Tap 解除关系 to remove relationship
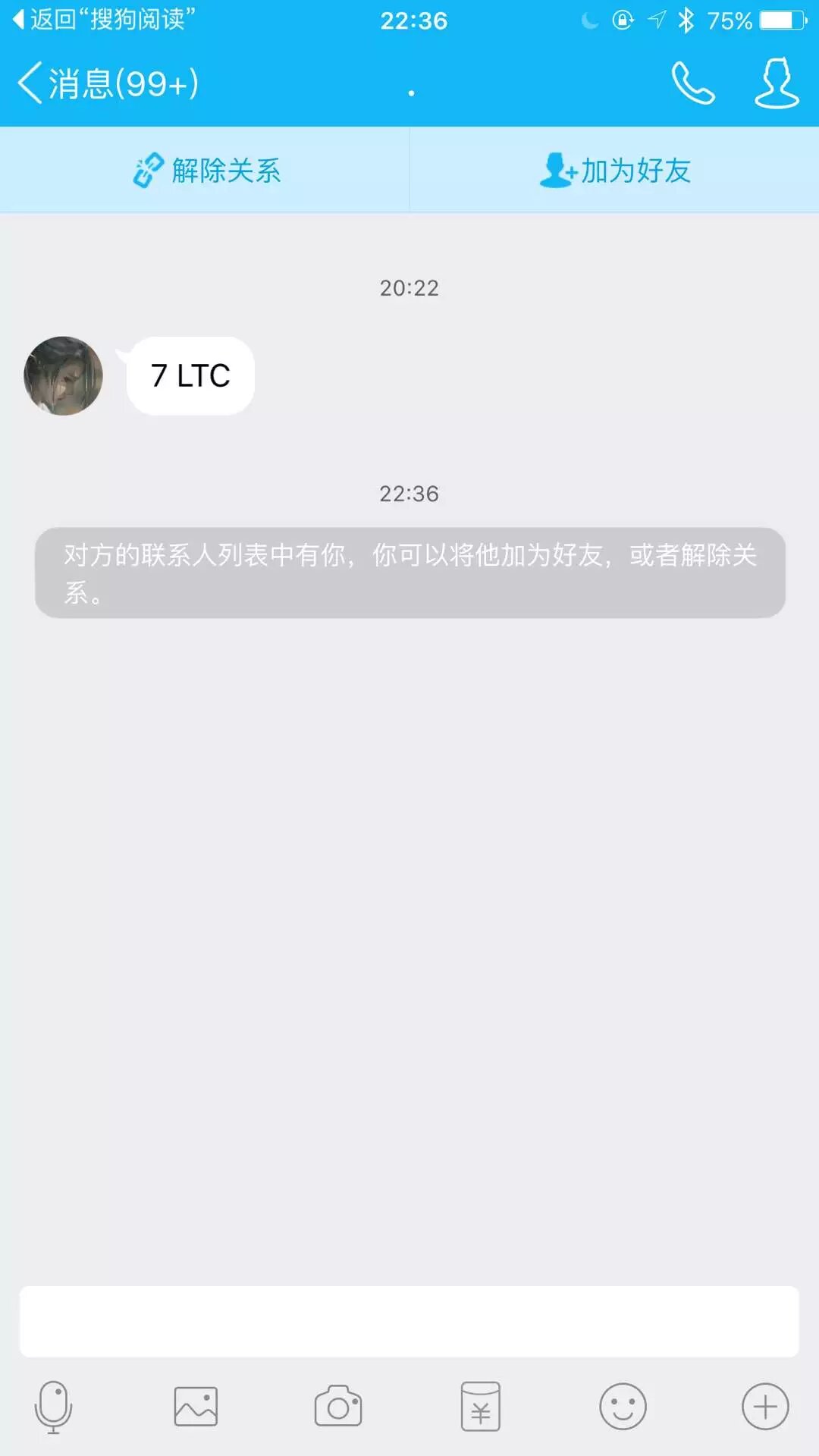 pos(206,170)
